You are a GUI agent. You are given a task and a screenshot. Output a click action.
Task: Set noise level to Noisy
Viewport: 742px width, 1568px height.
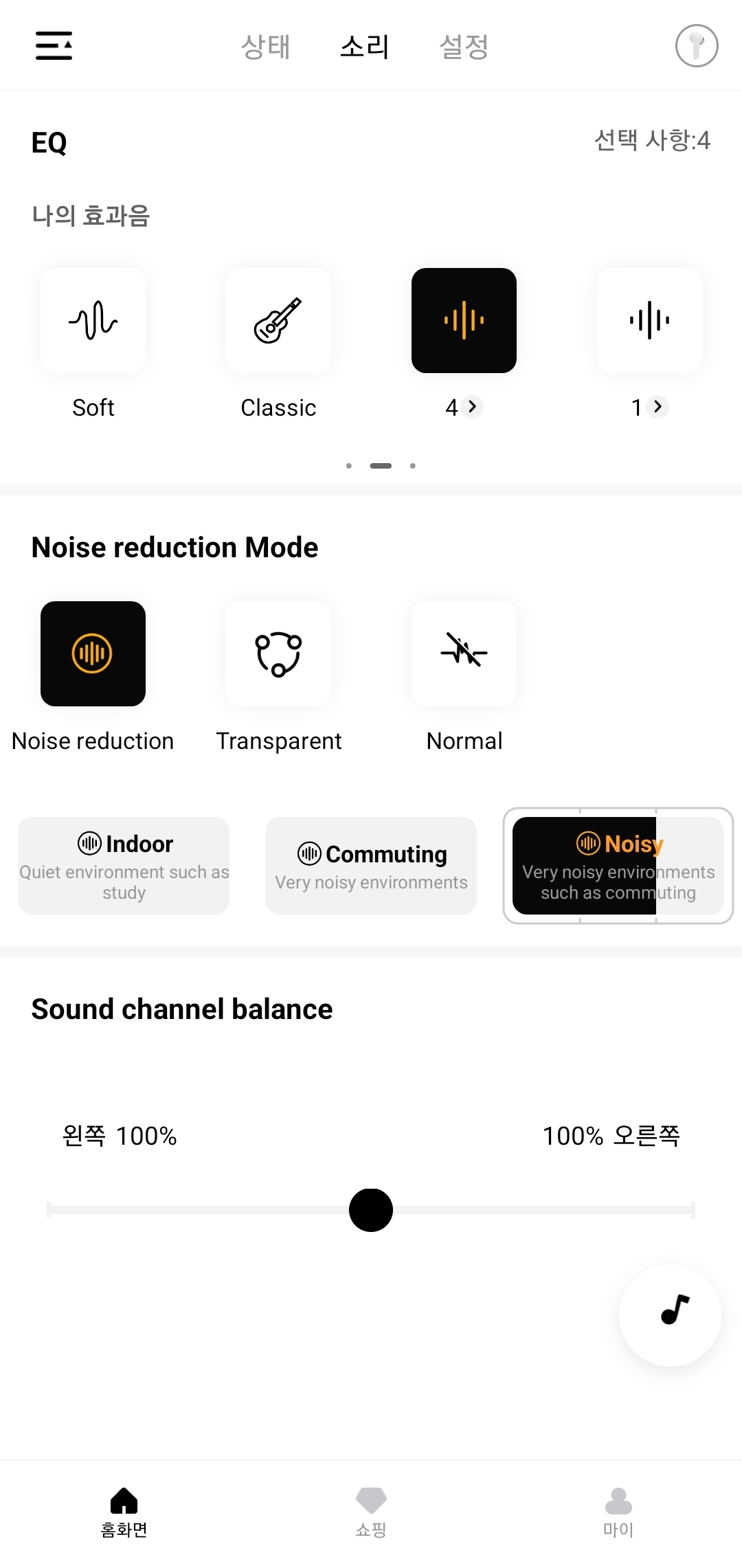618,866
